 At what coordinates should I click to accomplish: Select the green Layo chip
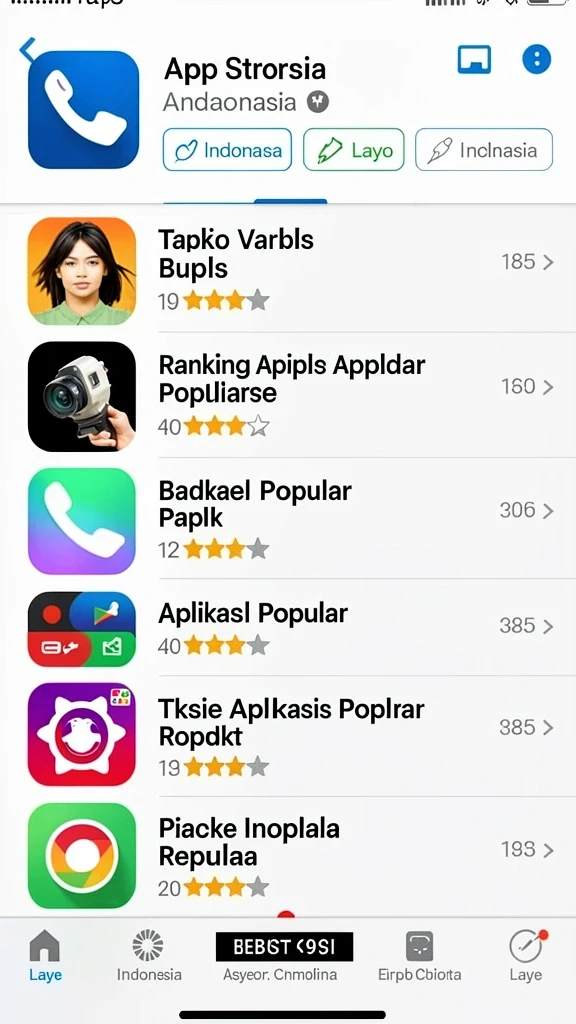[353, 150]
